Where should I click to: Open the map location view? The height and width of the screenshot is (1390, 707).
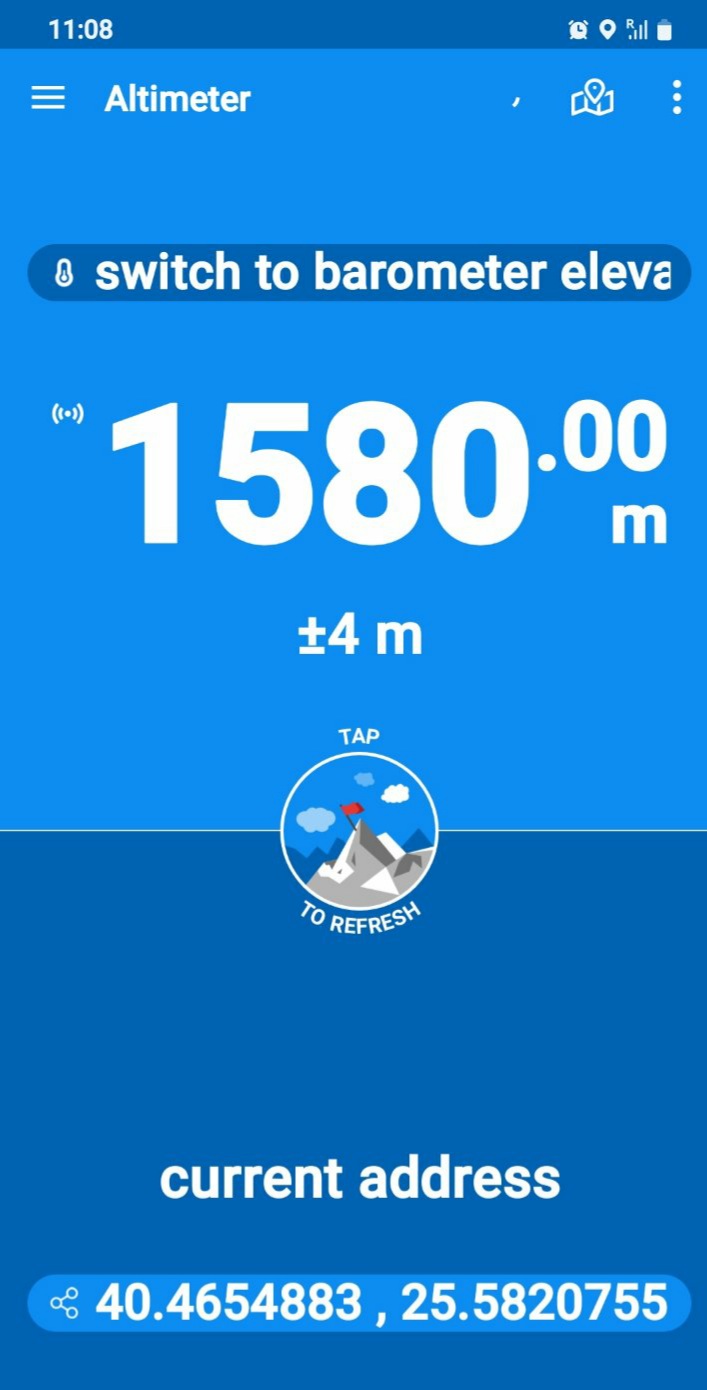592,98
